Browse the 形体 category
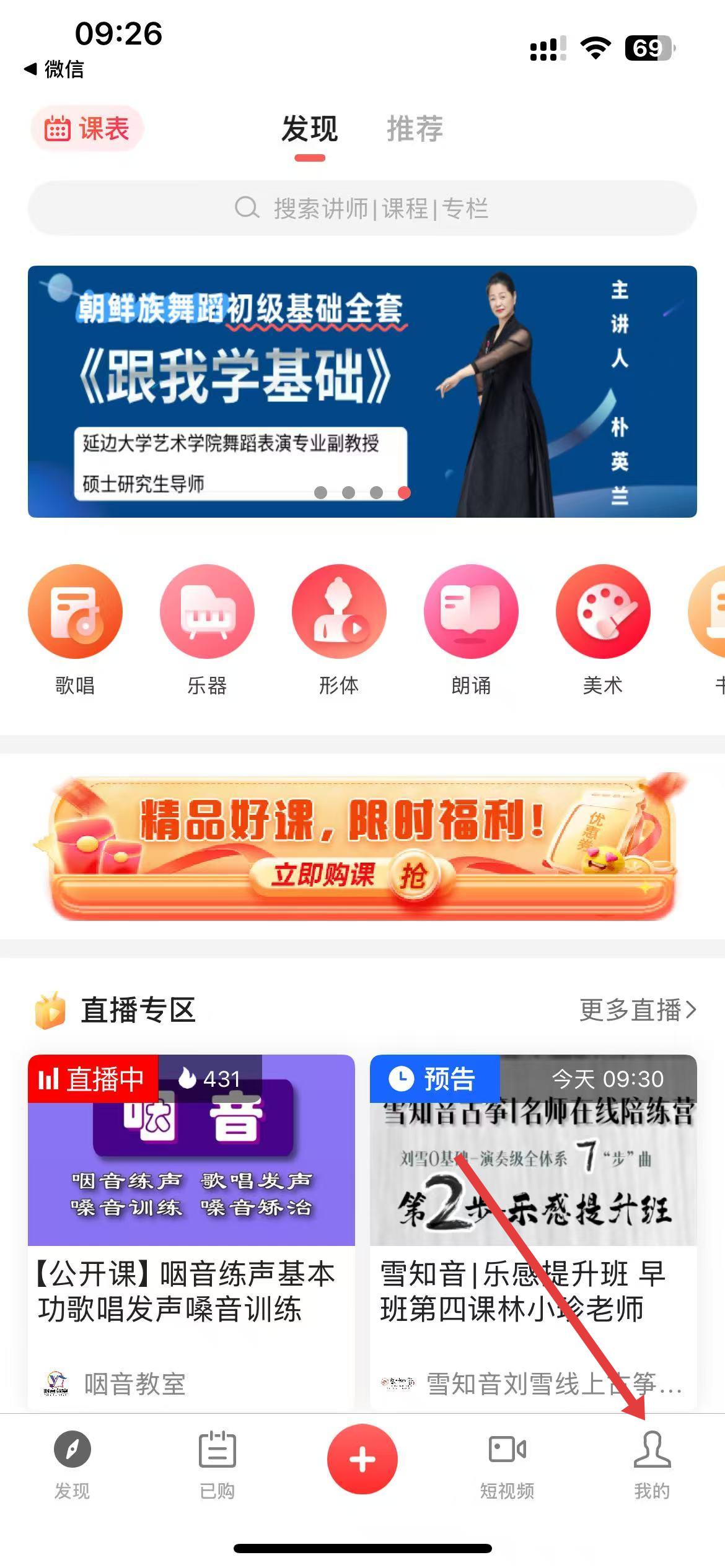The height and width of the screenshot is (1568, 725). 339,629
